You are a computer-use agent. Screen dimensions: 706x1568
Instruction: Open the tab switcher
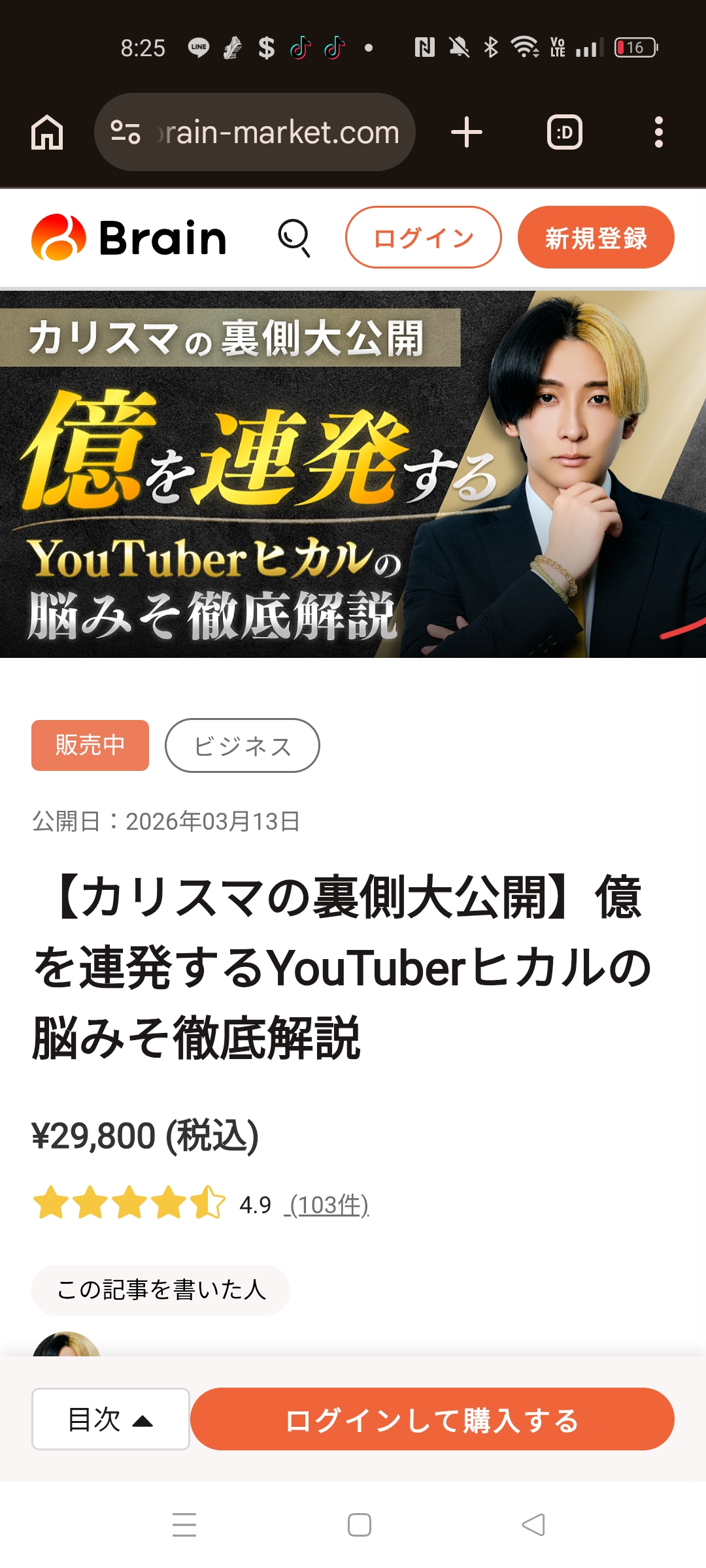coord(564,133)
